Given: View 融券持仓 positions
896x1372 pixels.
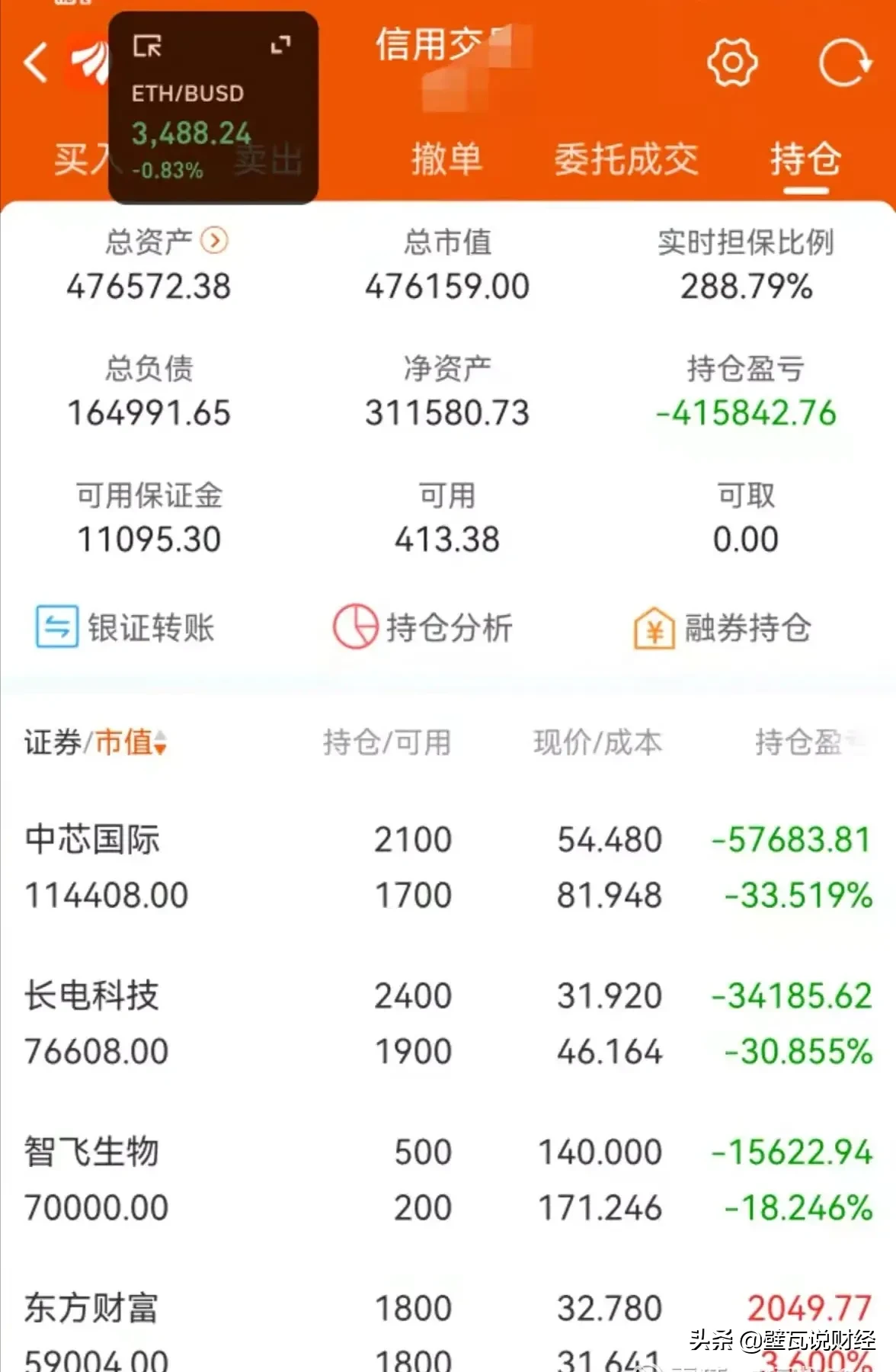Looking at the screenshot, I should pos(722,628).
